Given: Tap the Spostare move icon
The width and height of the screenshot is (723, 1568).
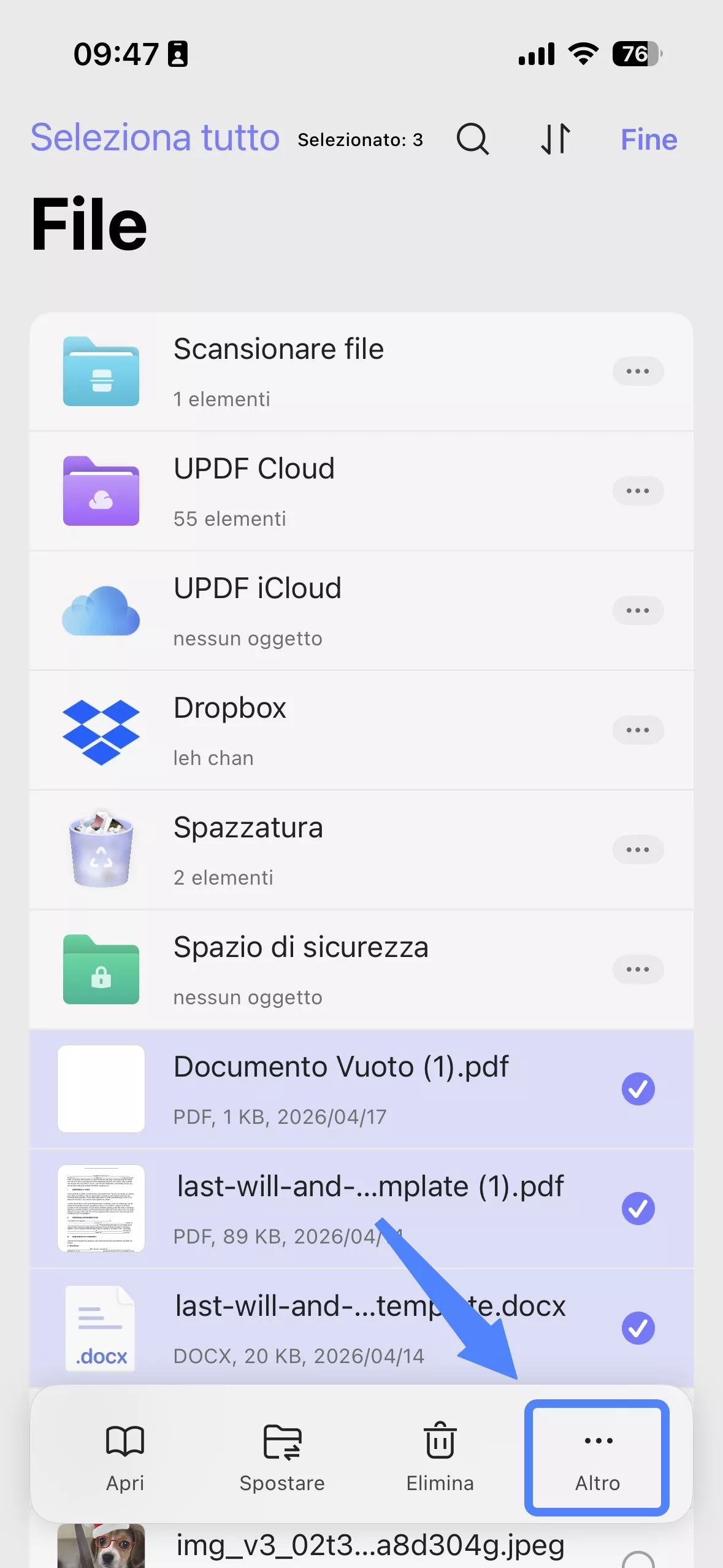Looking at the screenshot, I should point(282,1442).
